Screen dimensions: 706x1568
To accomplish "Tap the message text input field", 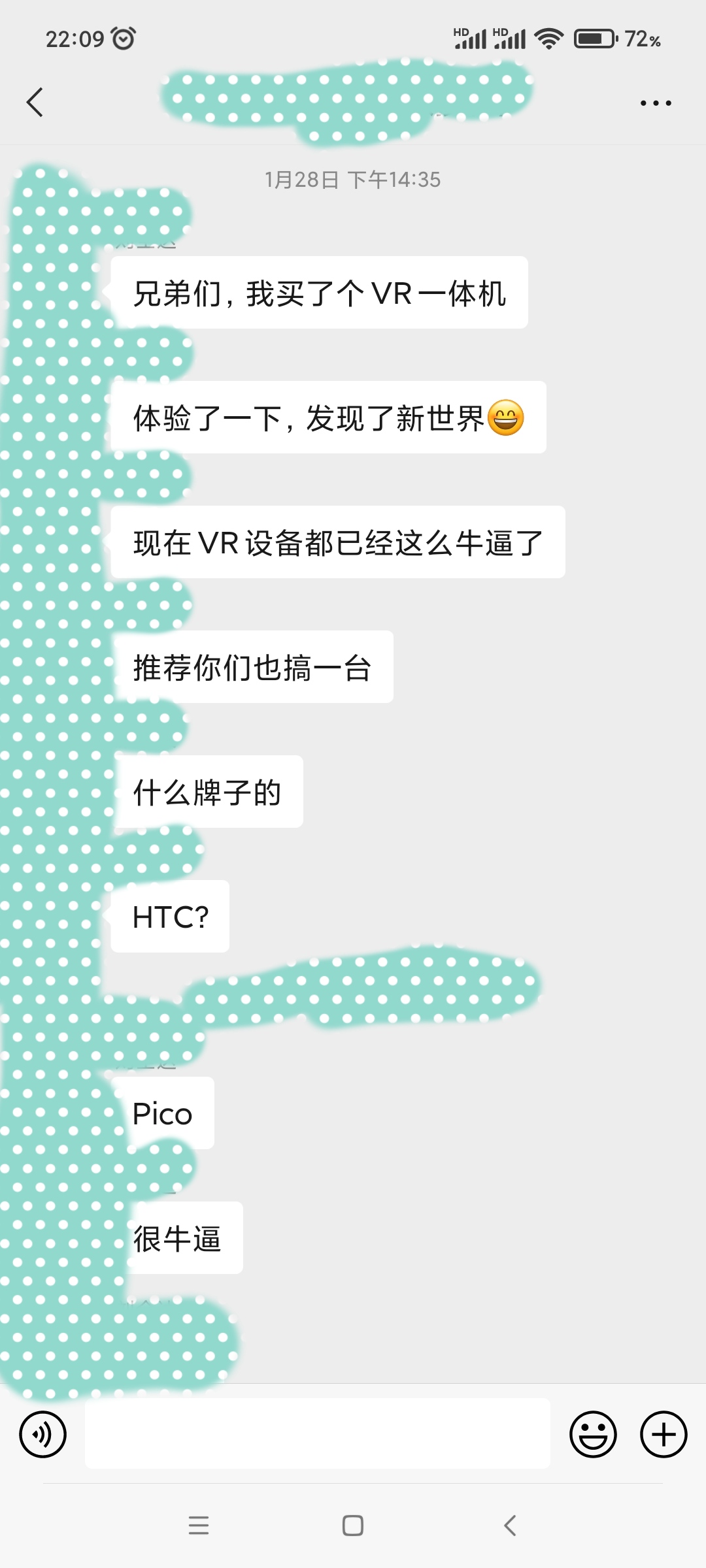I will 317,1435.
